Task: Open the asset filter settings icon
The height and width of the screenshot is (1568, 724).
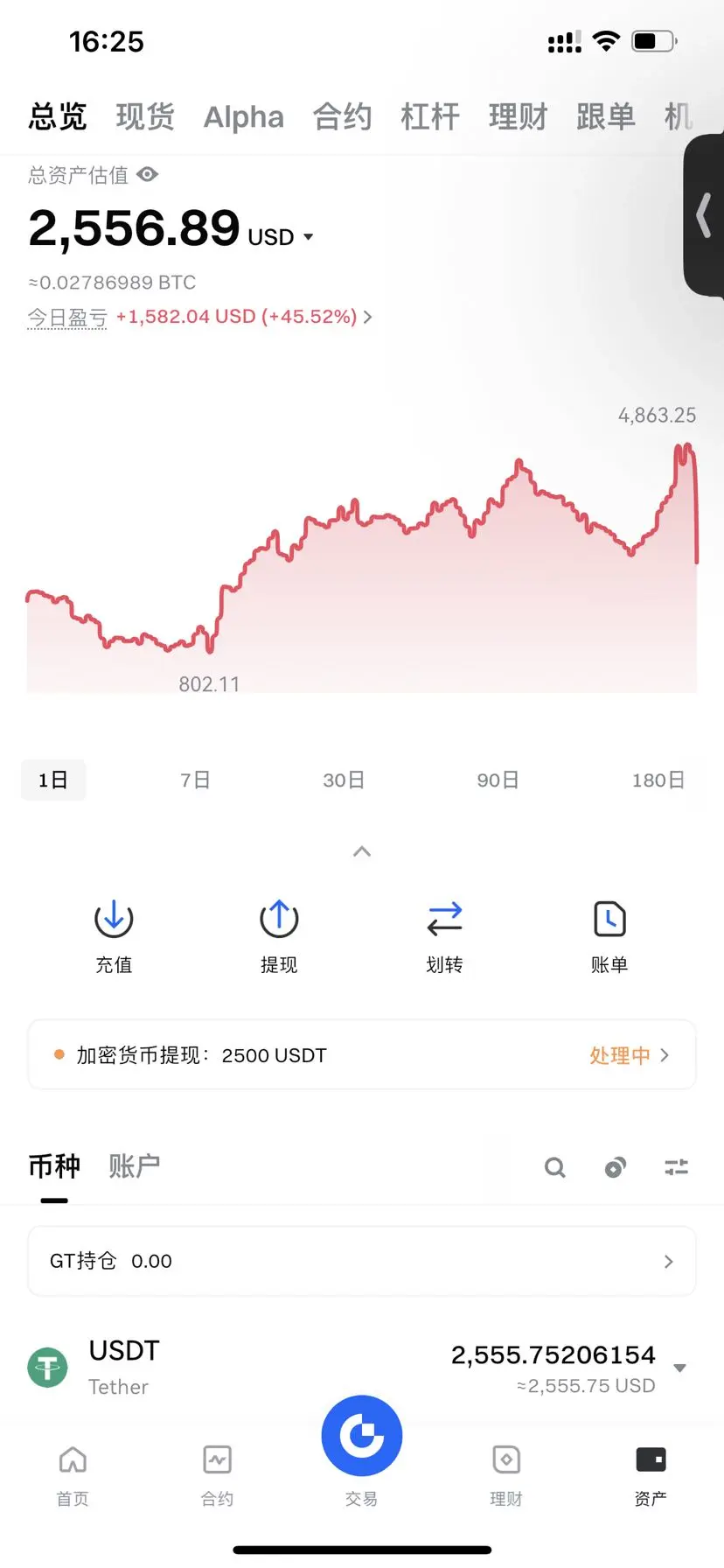Action: click(676, 1167)
